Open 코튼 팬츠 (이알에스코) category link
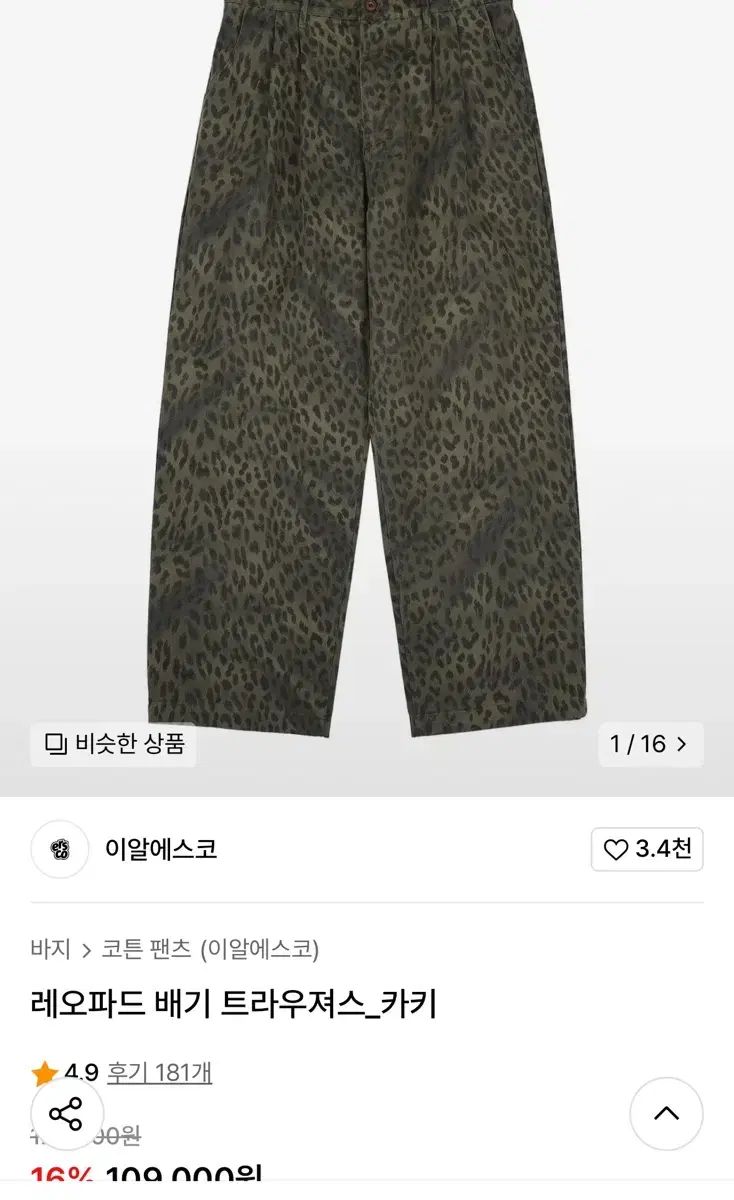 pyautogui.click(x=210, y=949)
